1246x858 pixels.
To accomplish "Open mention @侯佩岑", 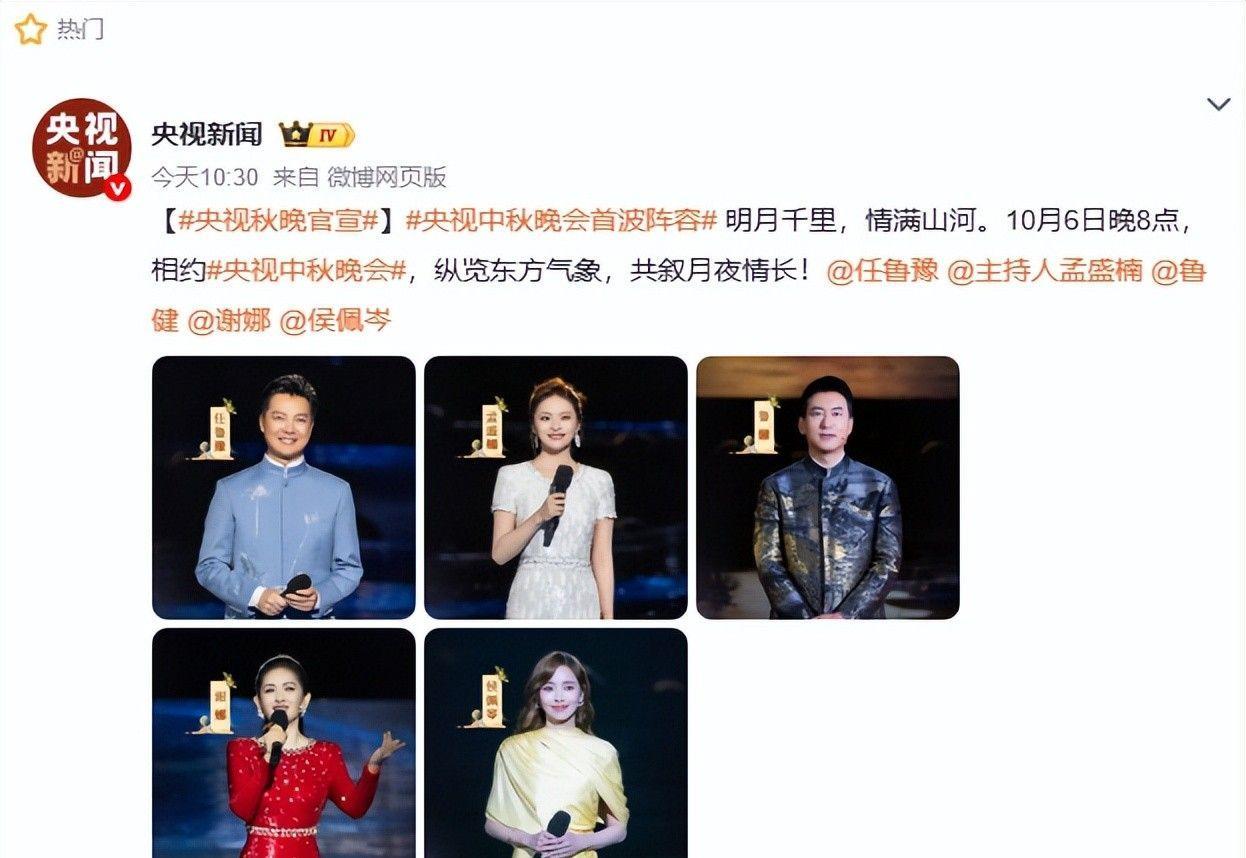I will pos(335,320).
